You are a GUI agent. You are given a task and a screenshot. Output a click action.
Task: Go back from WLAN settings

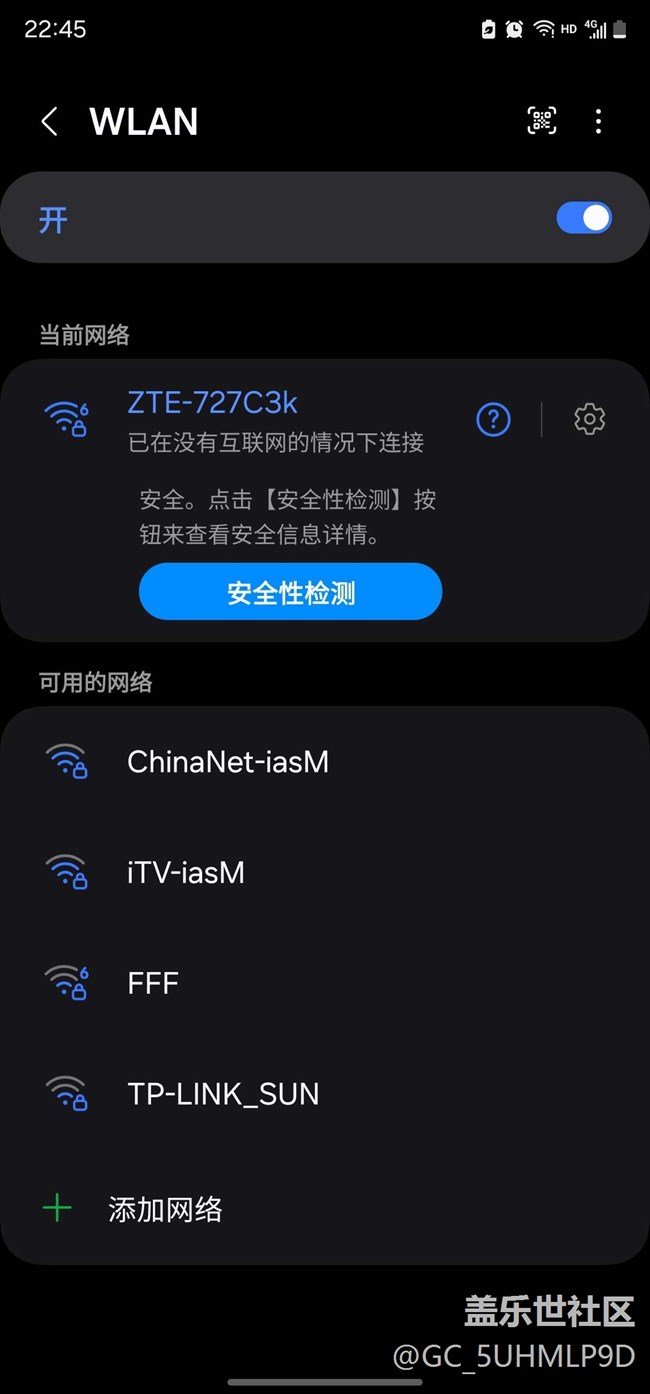click(49, 122)
